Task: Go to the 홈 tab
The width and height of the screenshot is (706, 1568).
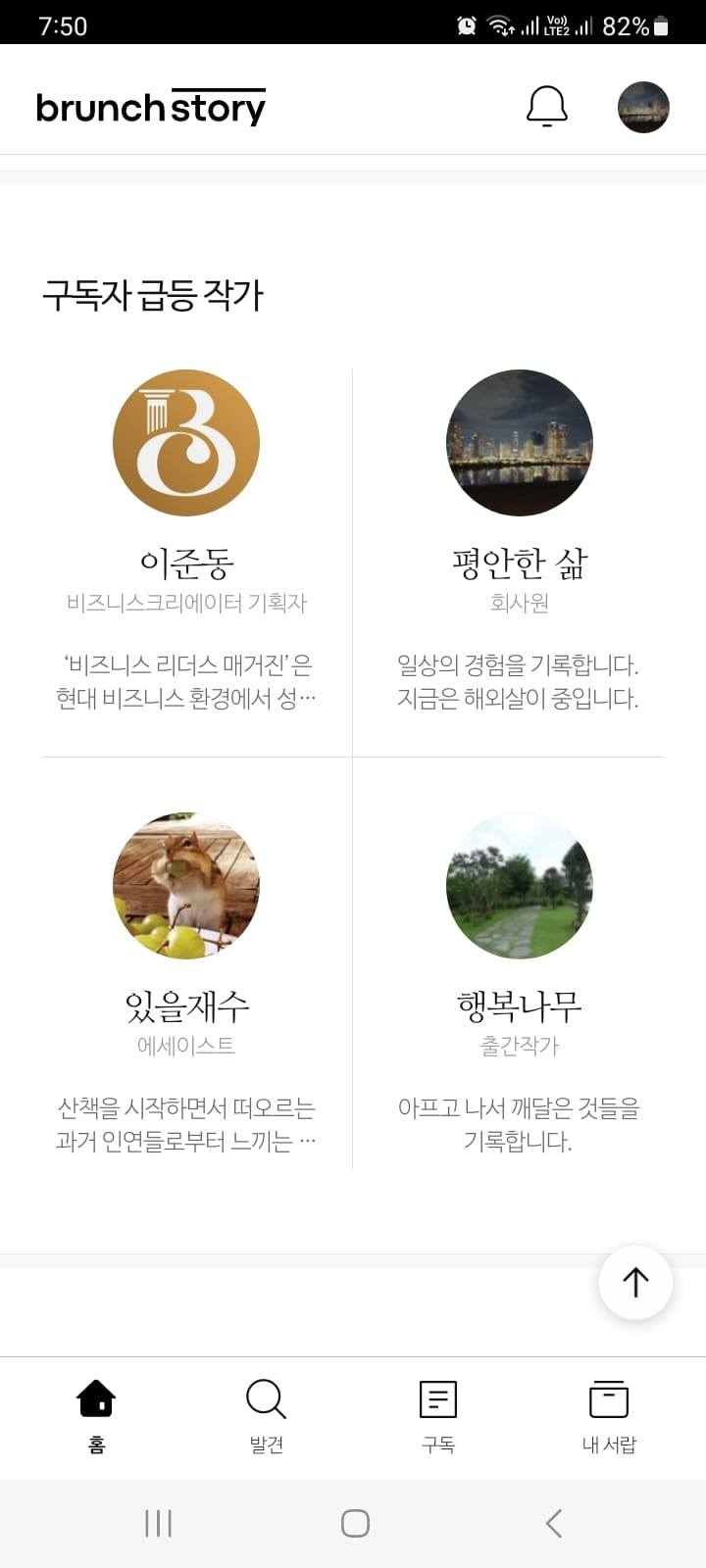Action: [x=96, y=1415]
